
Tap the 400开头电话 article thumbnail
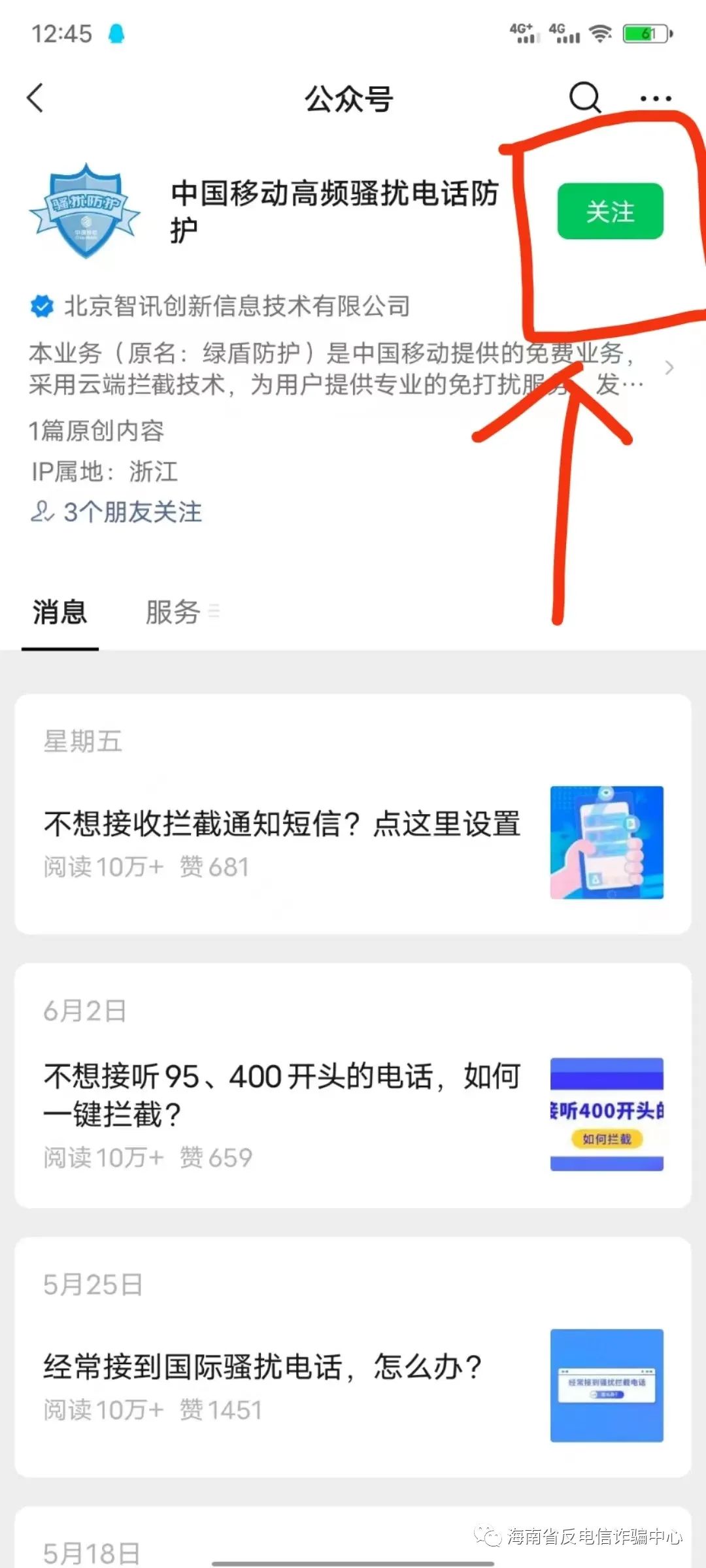(x=606, y=1115)
